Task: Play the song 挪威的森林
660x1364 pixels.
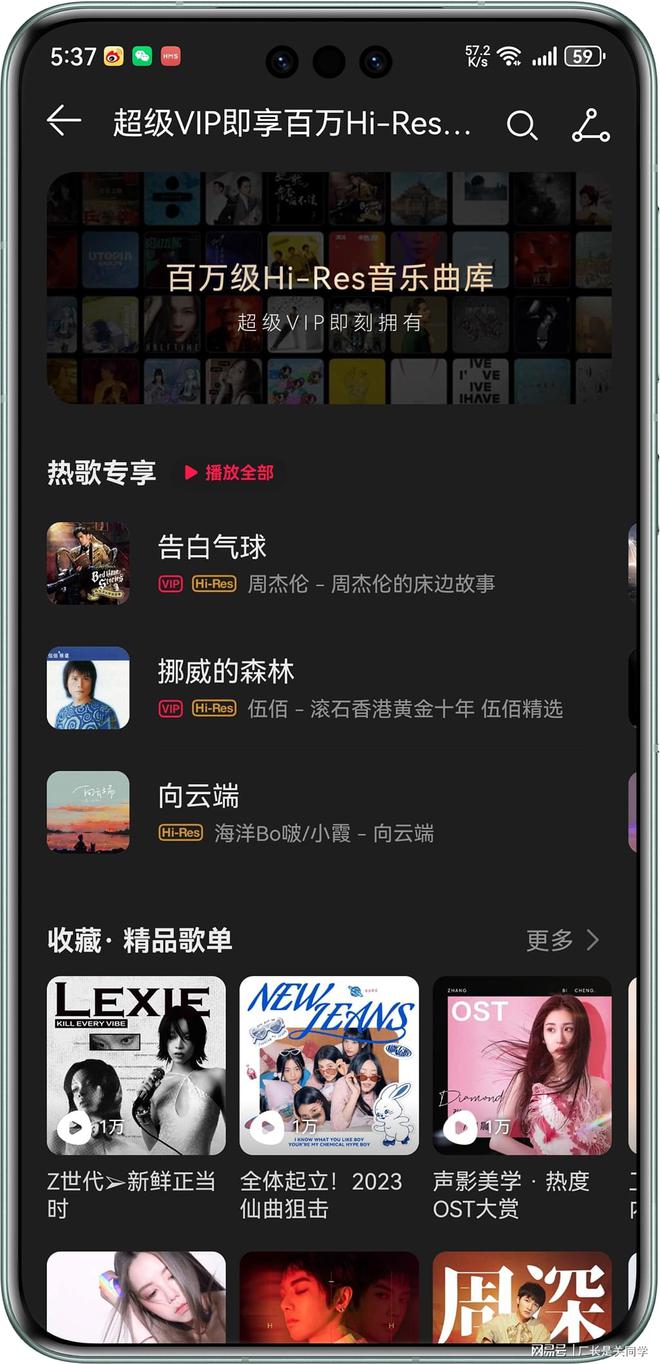Action: (x=329, y=688)
